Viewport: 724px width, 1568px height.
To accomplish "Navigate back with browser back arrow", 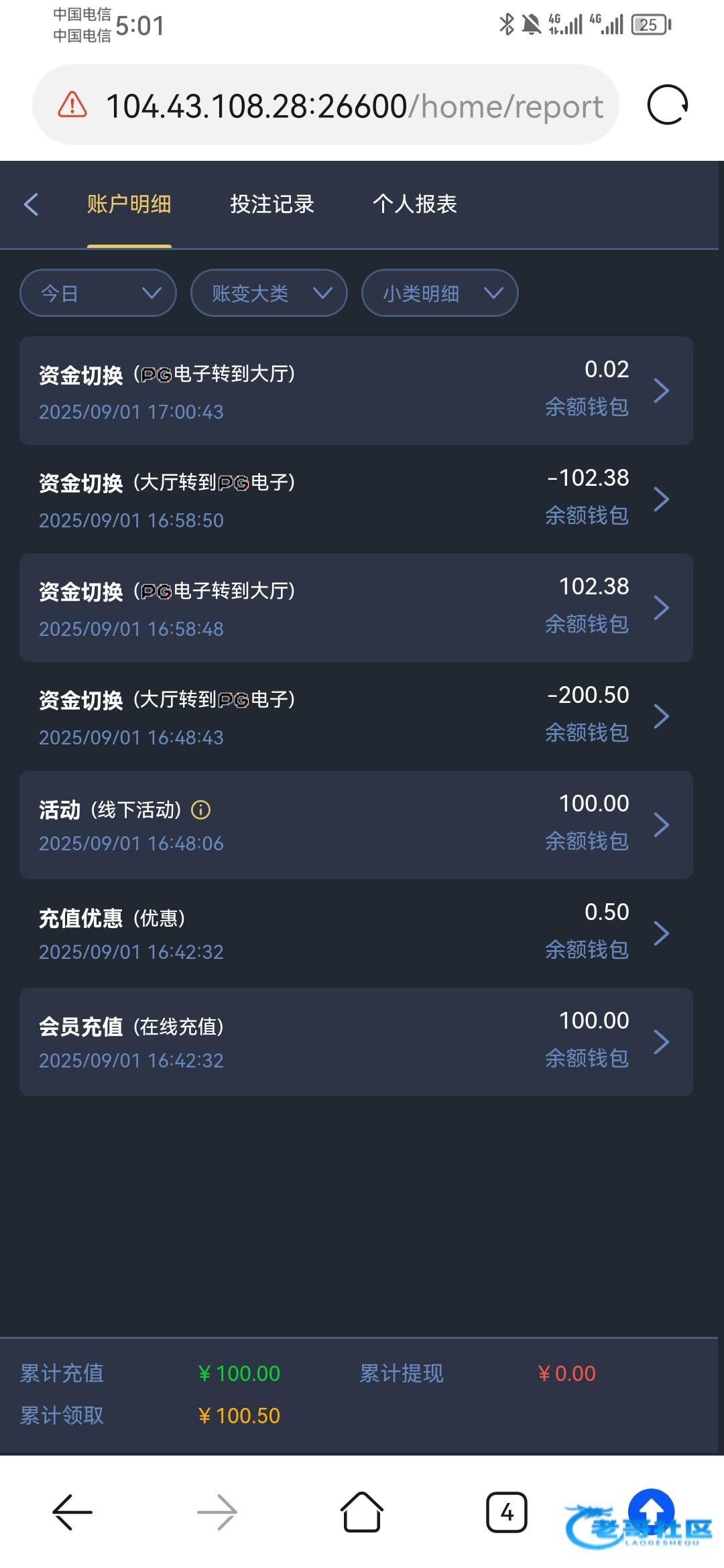I will click(x=72, y=1512).
